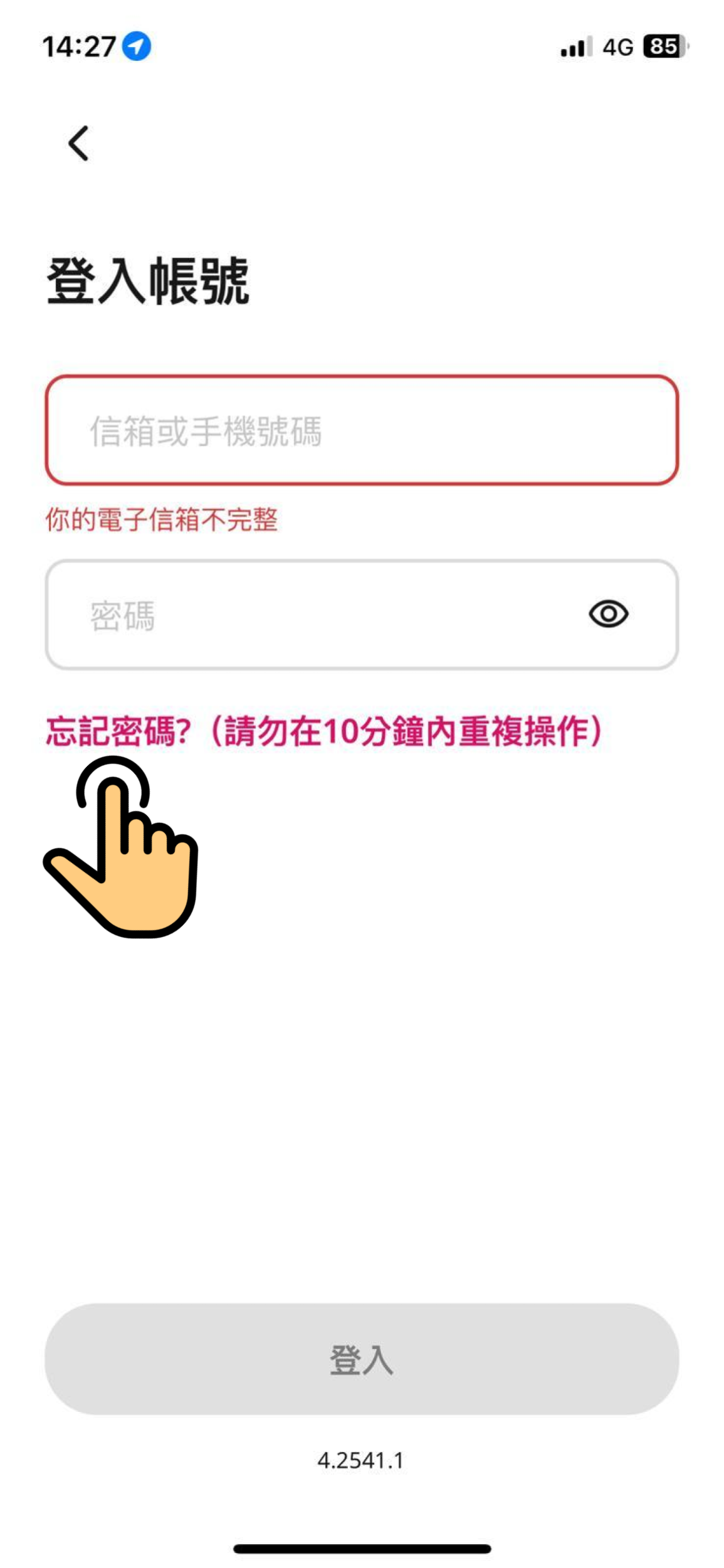Go back using the arrow icon

(x=78, y=144)
